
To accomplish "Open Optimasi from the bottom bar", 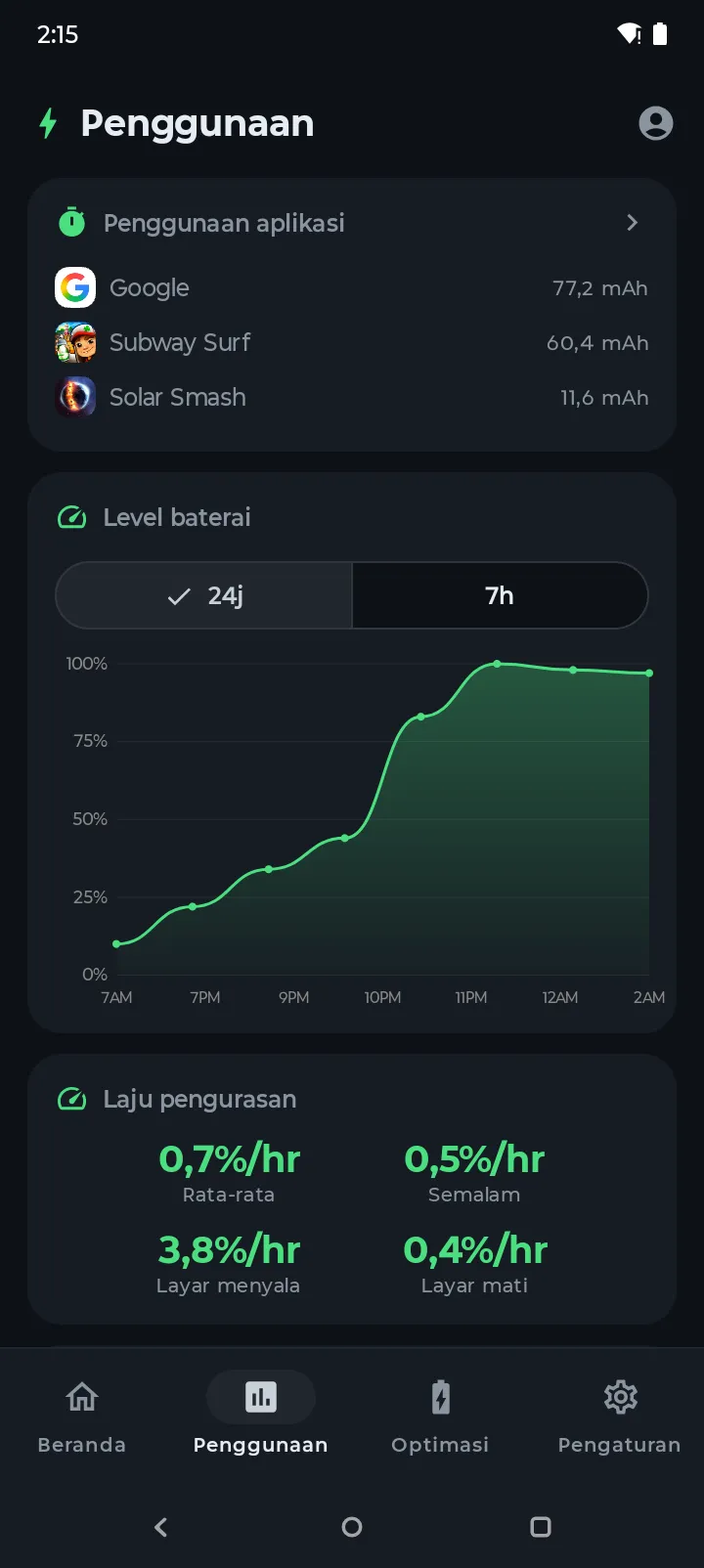I will coord(440,1416).
